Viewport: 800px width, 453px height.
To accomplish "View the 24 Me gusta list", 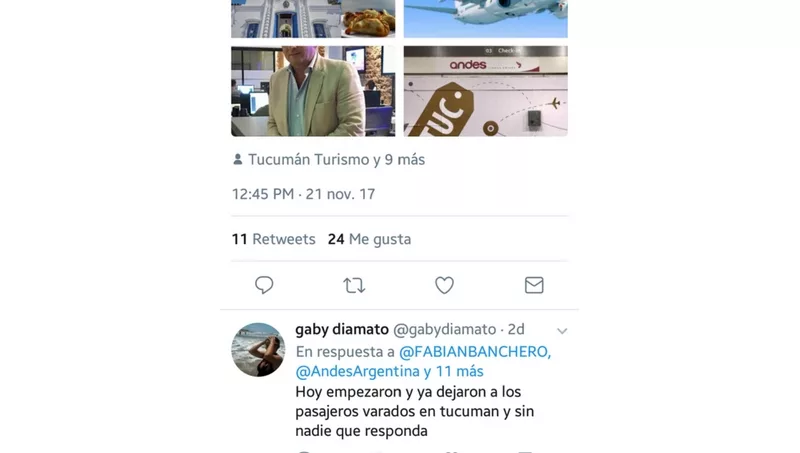I will coord(369,239).
